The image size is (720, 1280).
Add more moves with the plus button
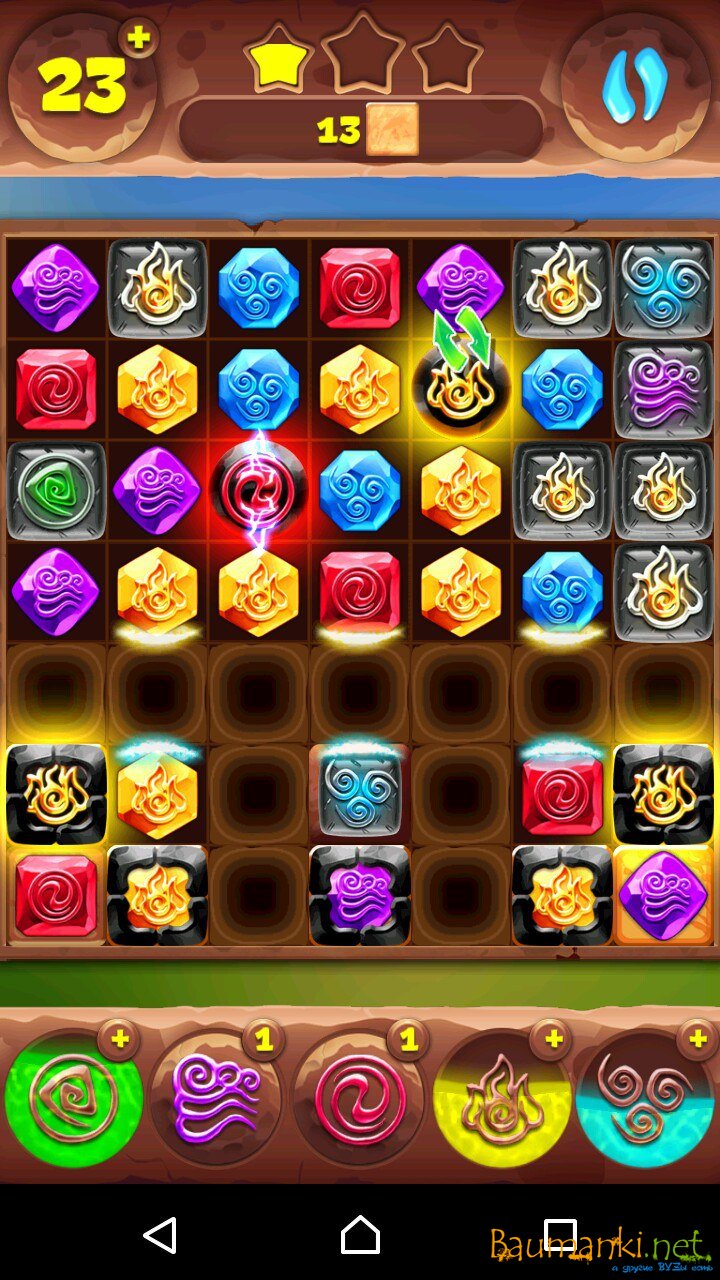pyautogui.click(x=138, y=39)
